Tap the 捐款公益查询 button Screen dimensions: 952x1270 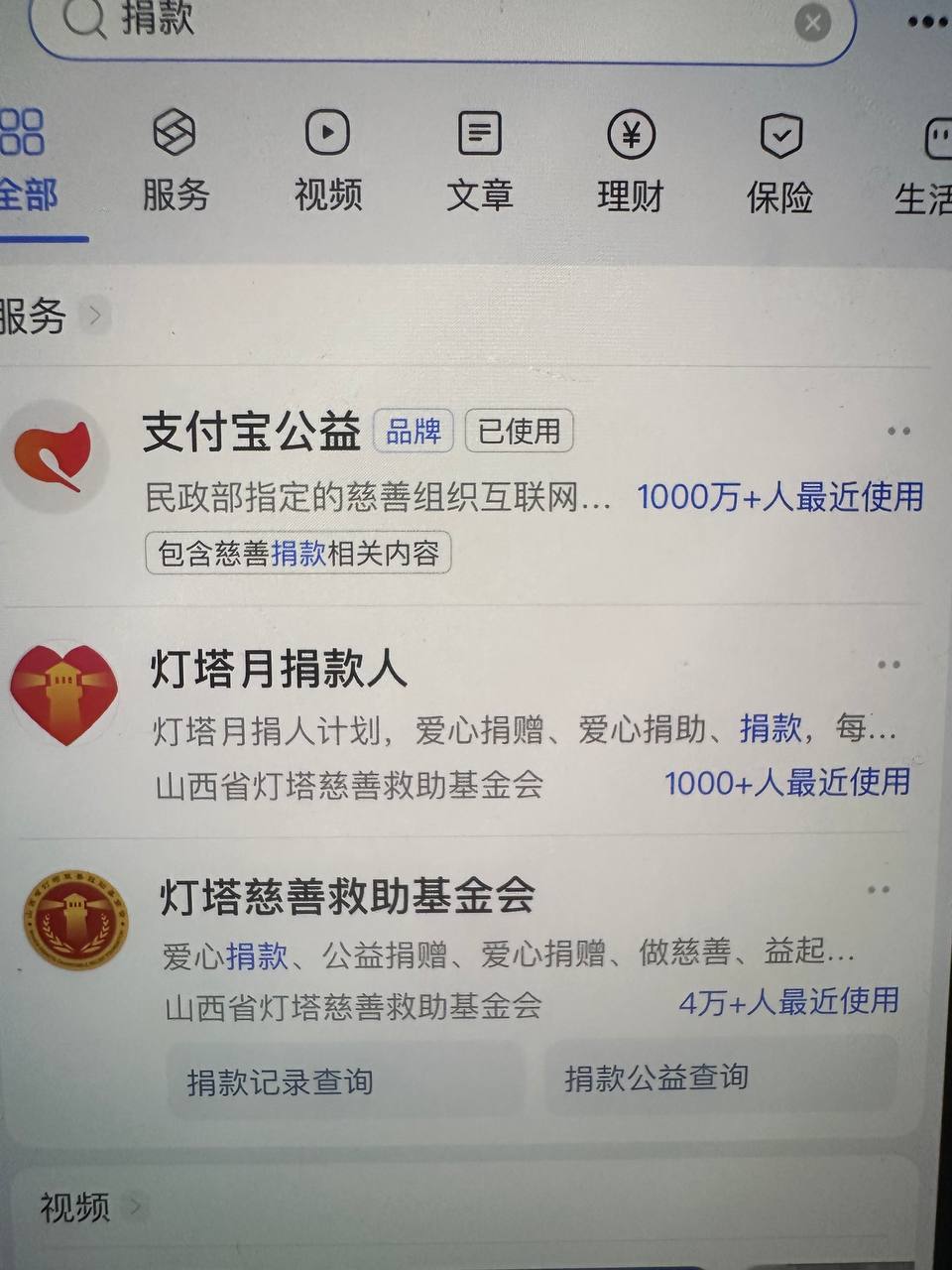656,1078
